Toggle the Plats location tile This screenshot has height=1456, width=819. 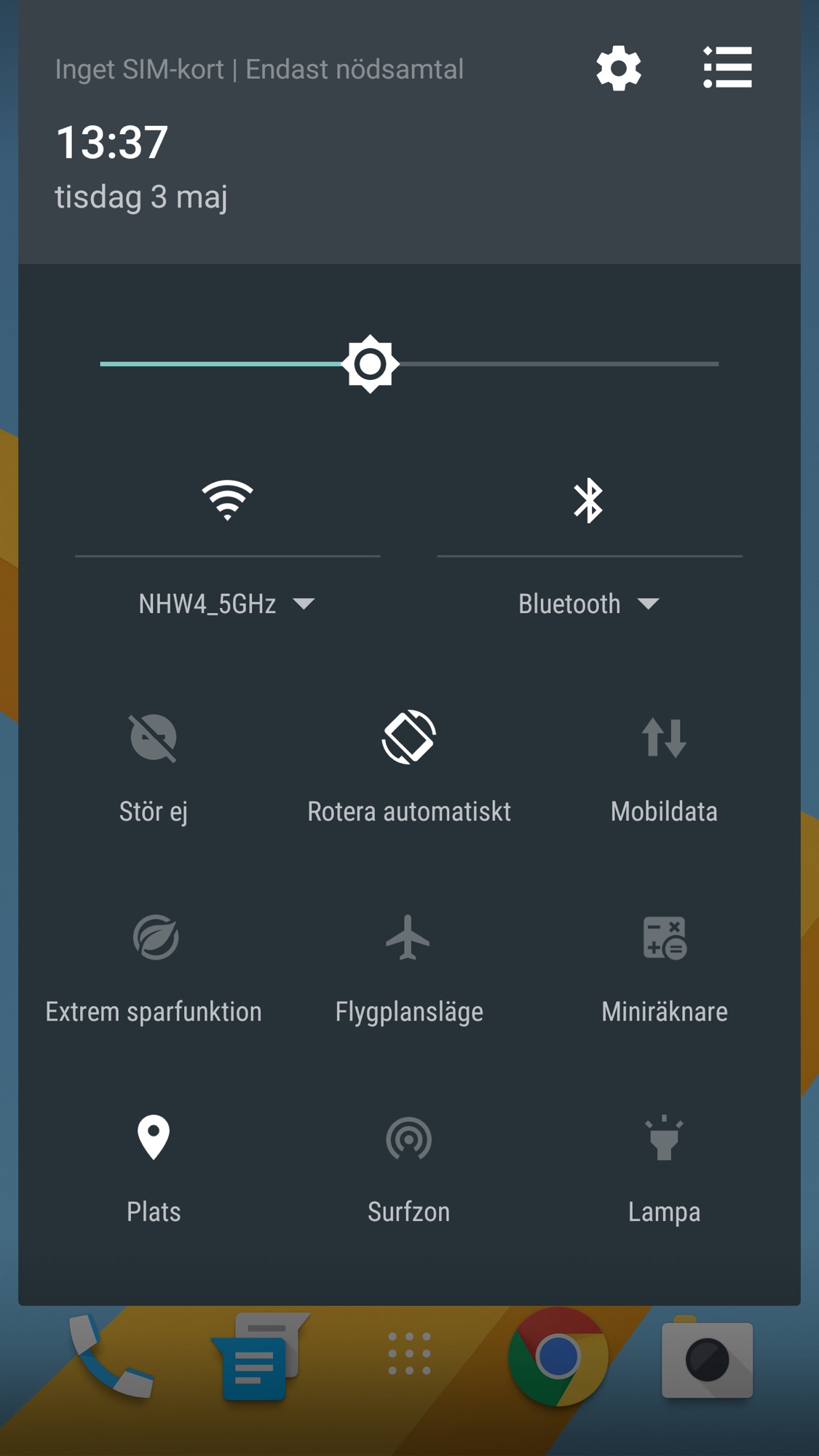[x=154, y=1138]
